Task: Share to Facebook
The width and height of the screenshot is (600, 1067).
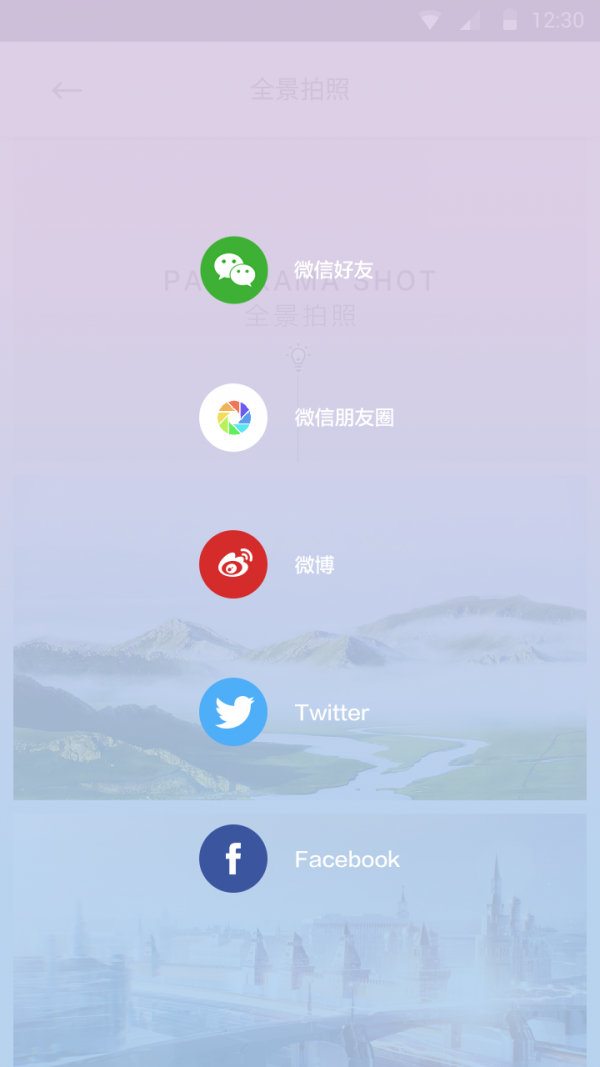Action: click(234, 858)
